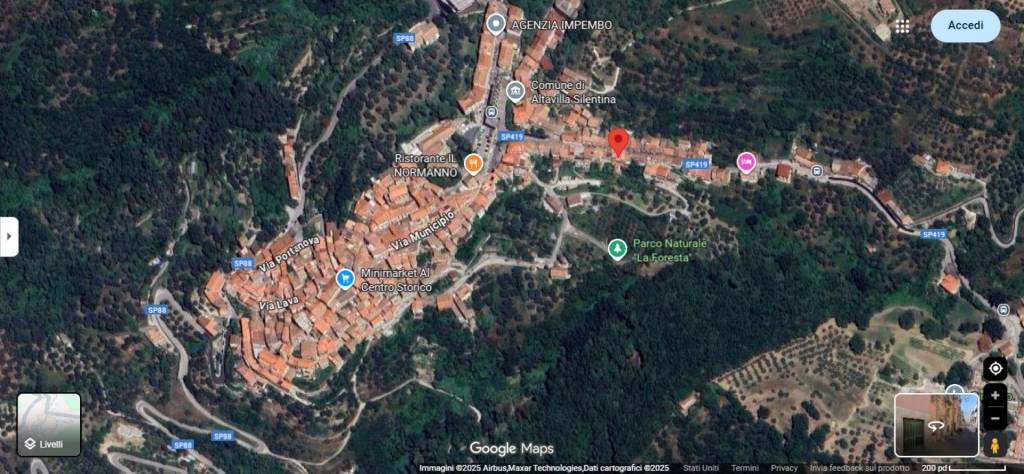Select the Parco Naturale 'La Foresta' marker

coord(618,248)
